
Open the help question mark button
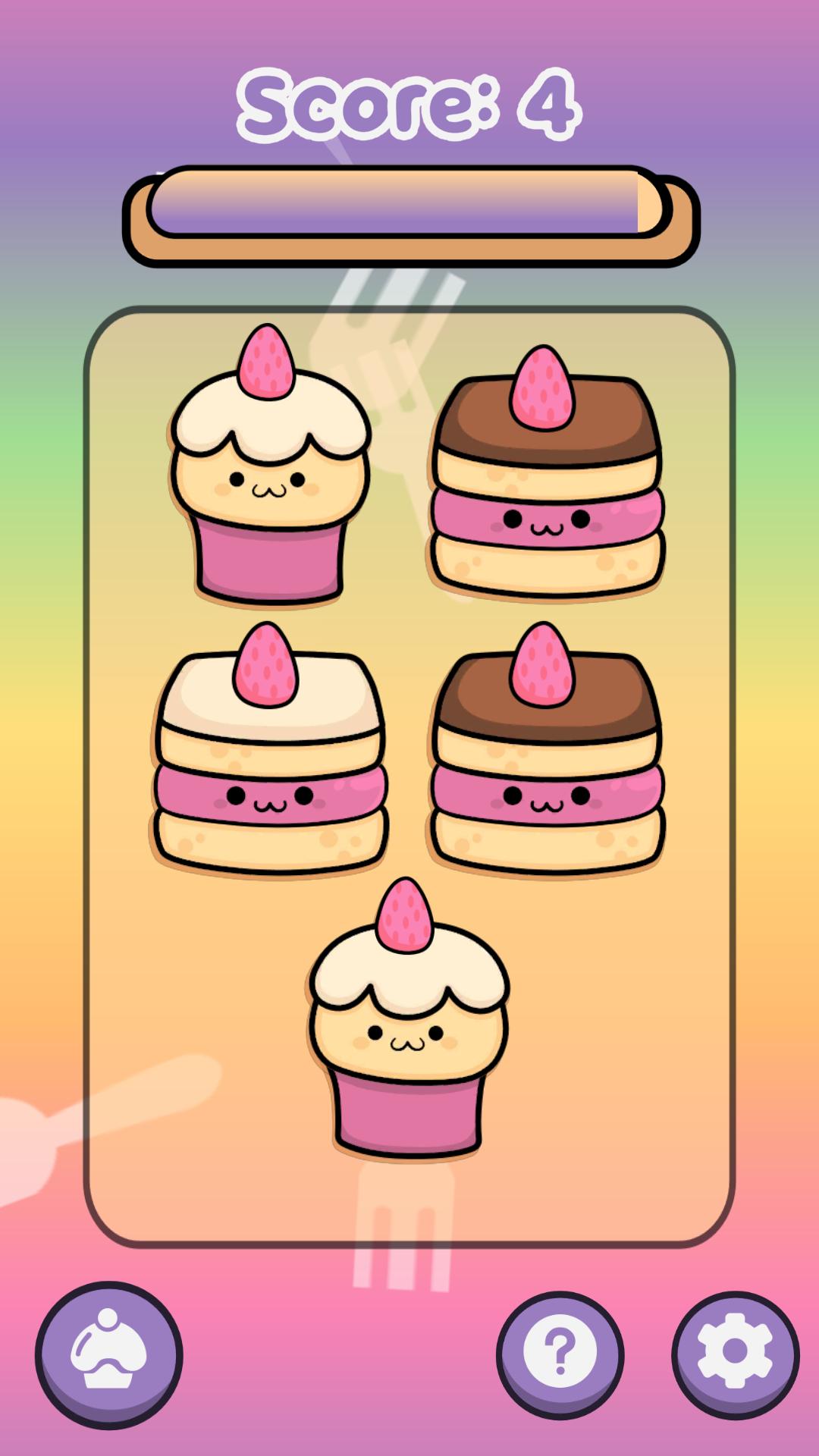tap(560, 1354)
